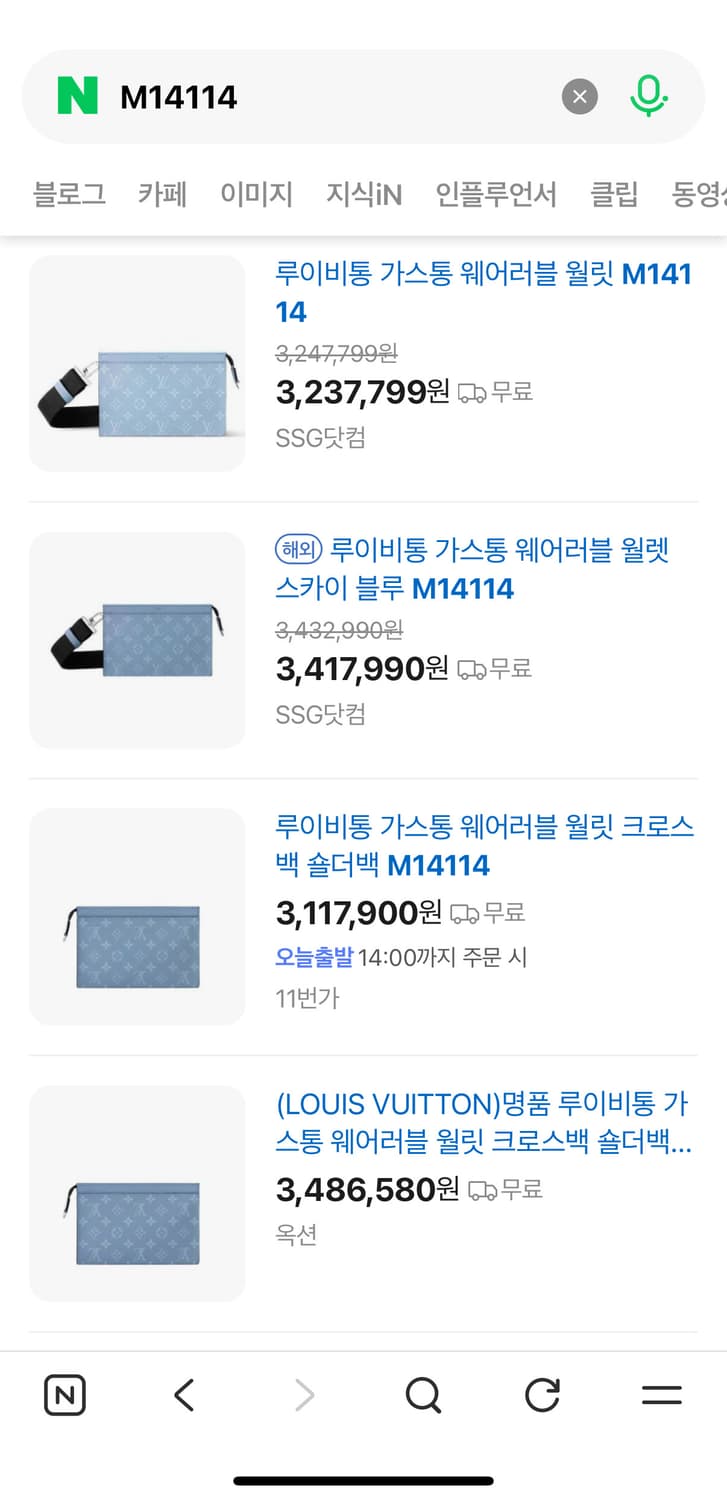
Task: Open the 인플루언서 tab
Action: [x=497, y=196]
